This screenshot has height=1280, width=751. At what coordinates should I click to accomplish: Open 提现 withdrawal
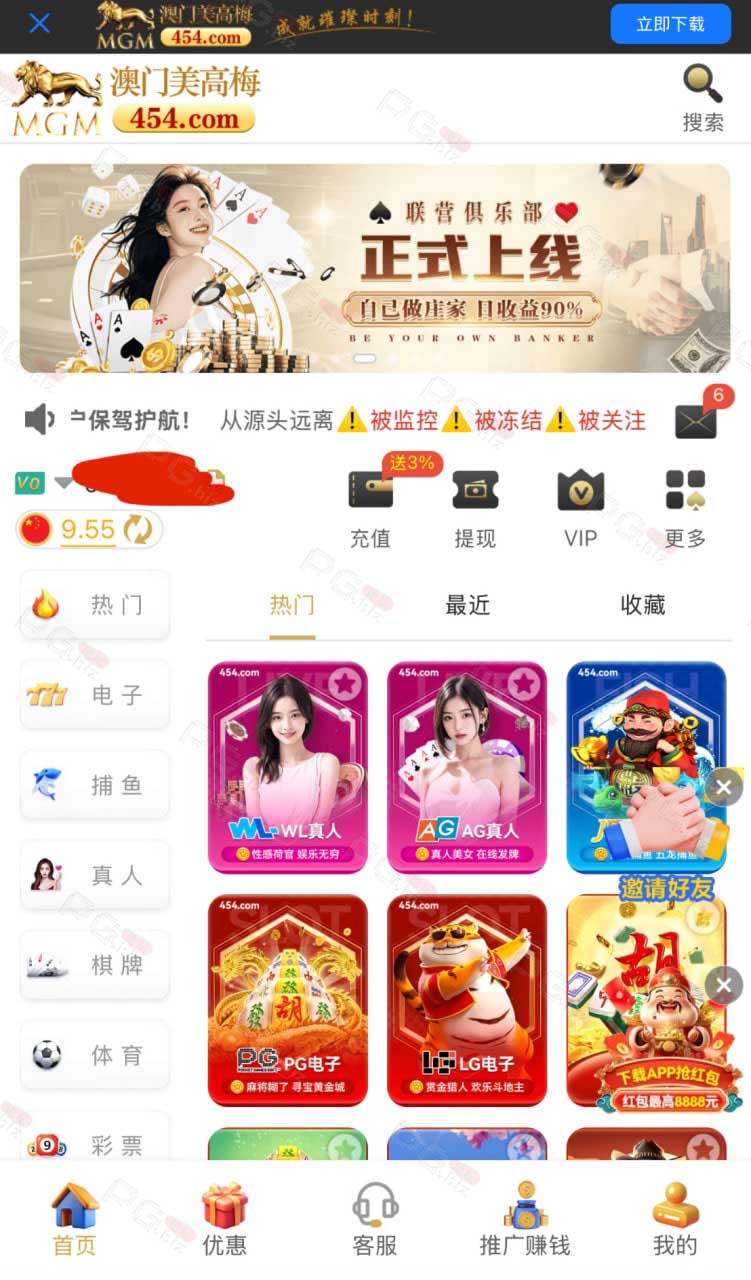[x=475, y=509]
